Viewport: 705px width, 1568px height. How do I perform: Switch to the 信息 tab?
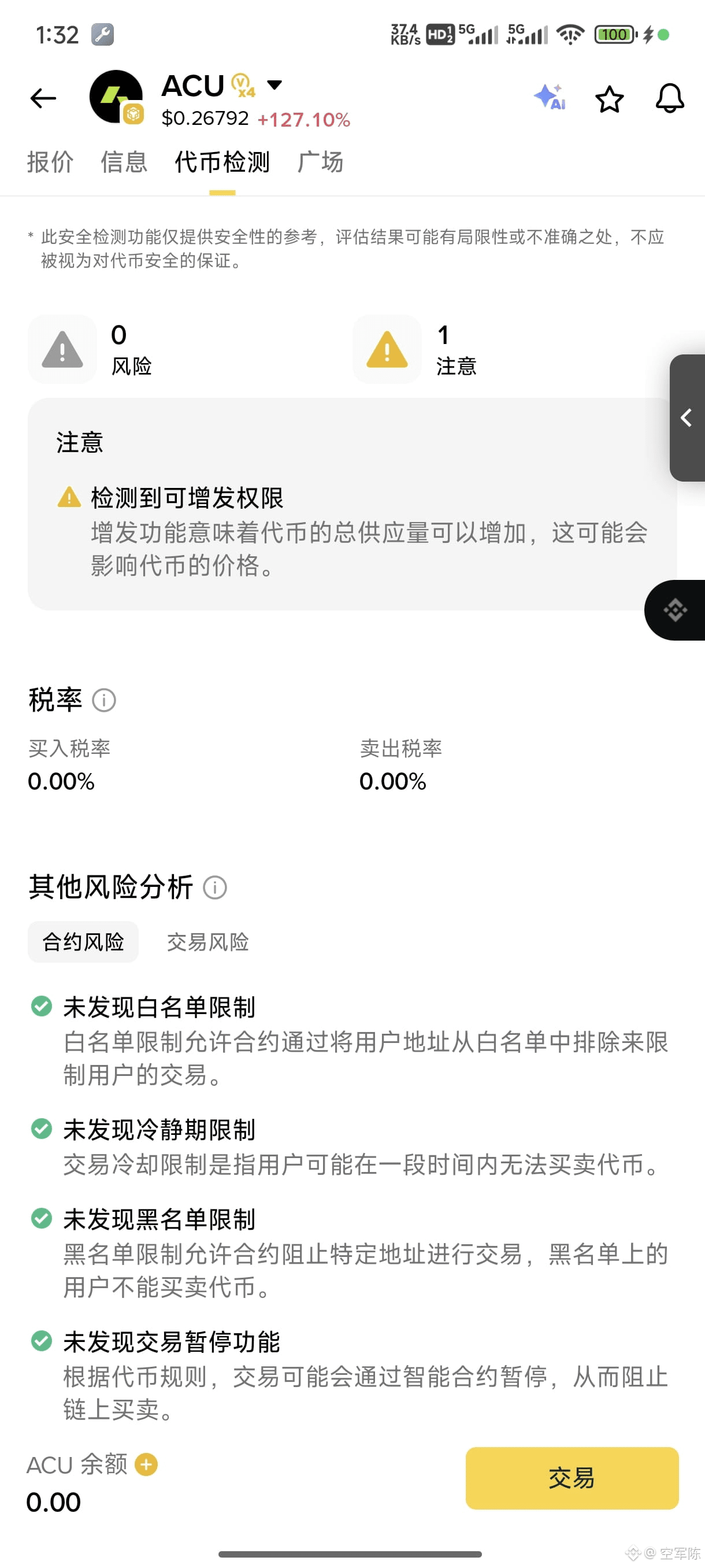pos(124,162)
